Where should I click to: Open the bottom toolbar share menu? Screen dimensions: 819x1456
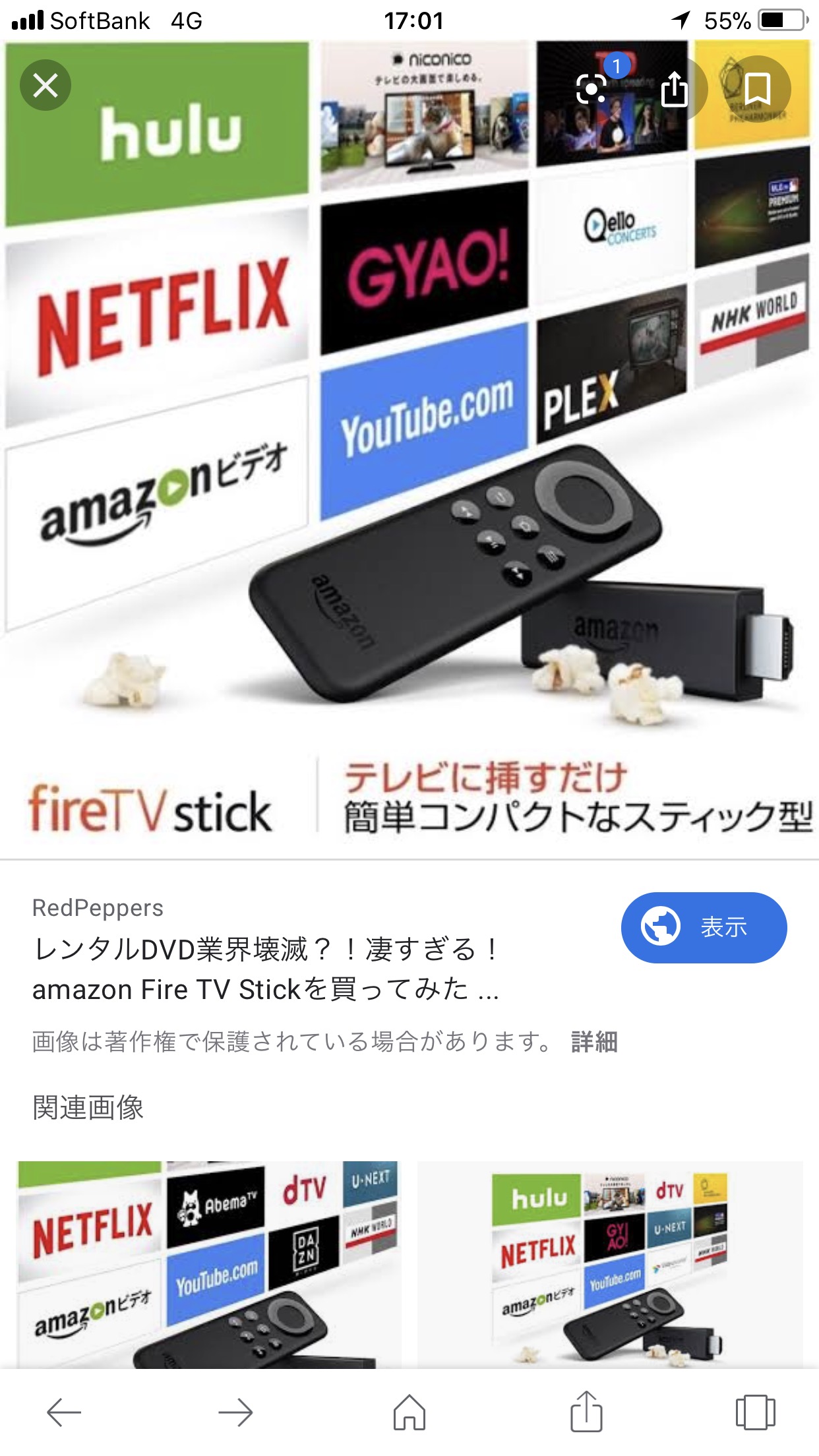tap(586, 1412)
